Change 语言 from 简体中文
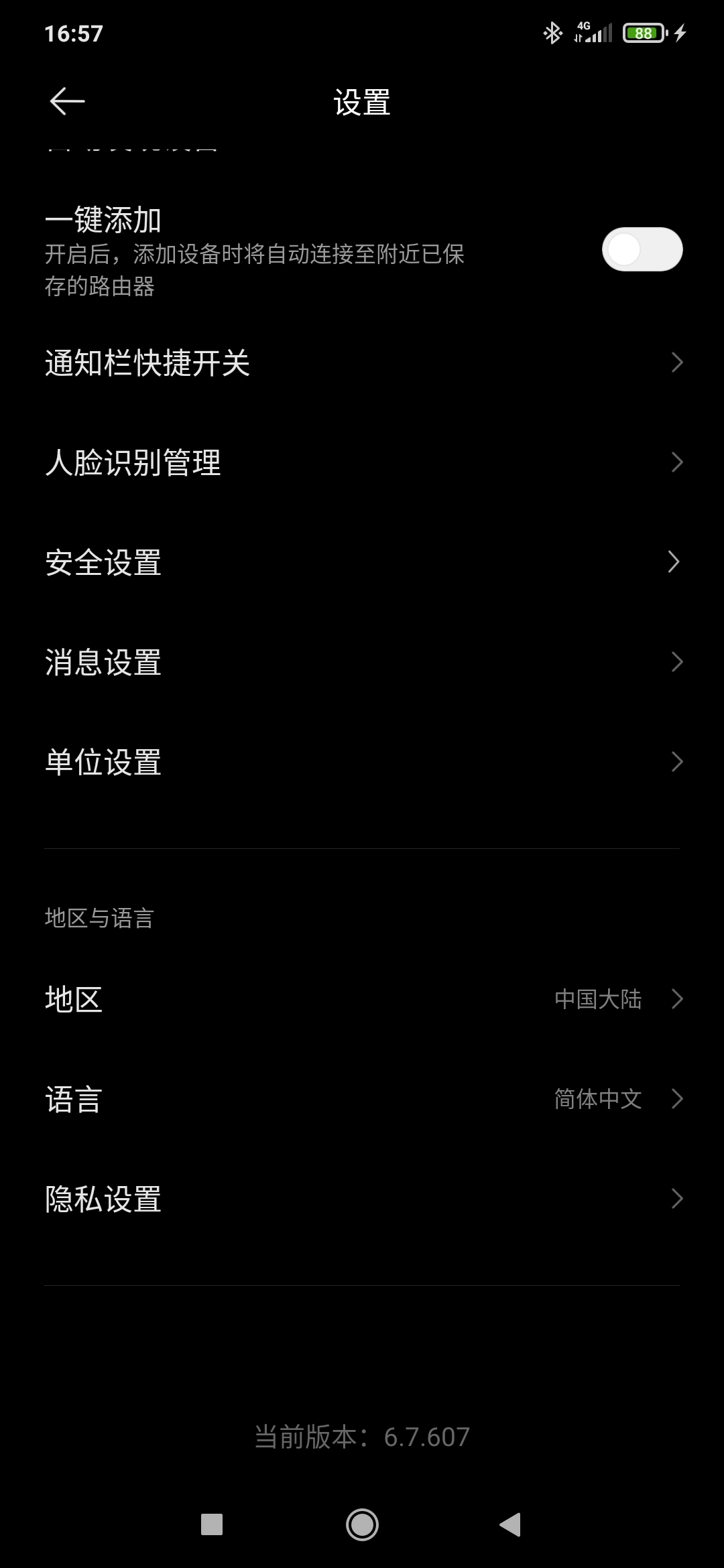The image size is (724, 1568). (362, 1099)
